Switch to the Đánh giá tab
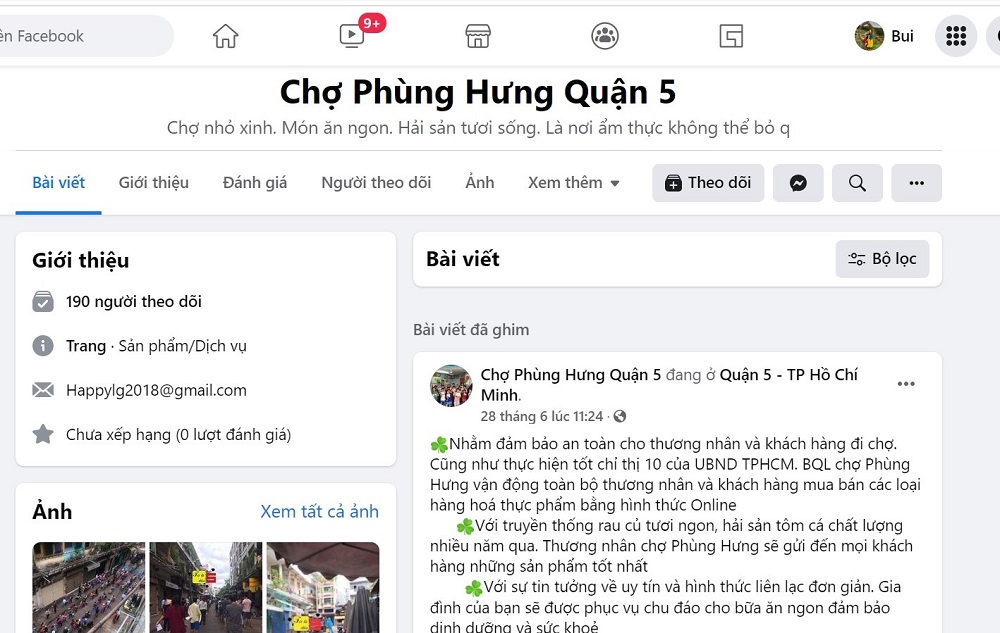Screen dimensions: 1000x633 tap(255, 182)
